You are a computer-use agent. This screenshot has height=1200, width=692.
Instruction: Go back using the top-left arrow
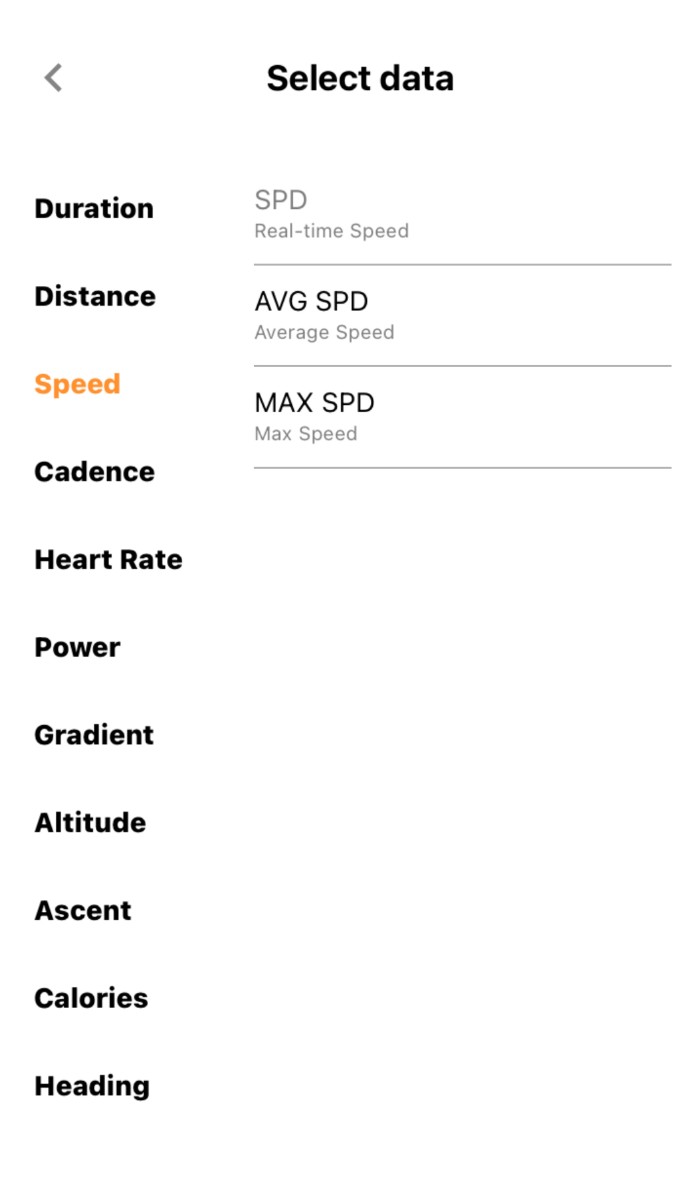click(x=54, y=78)
